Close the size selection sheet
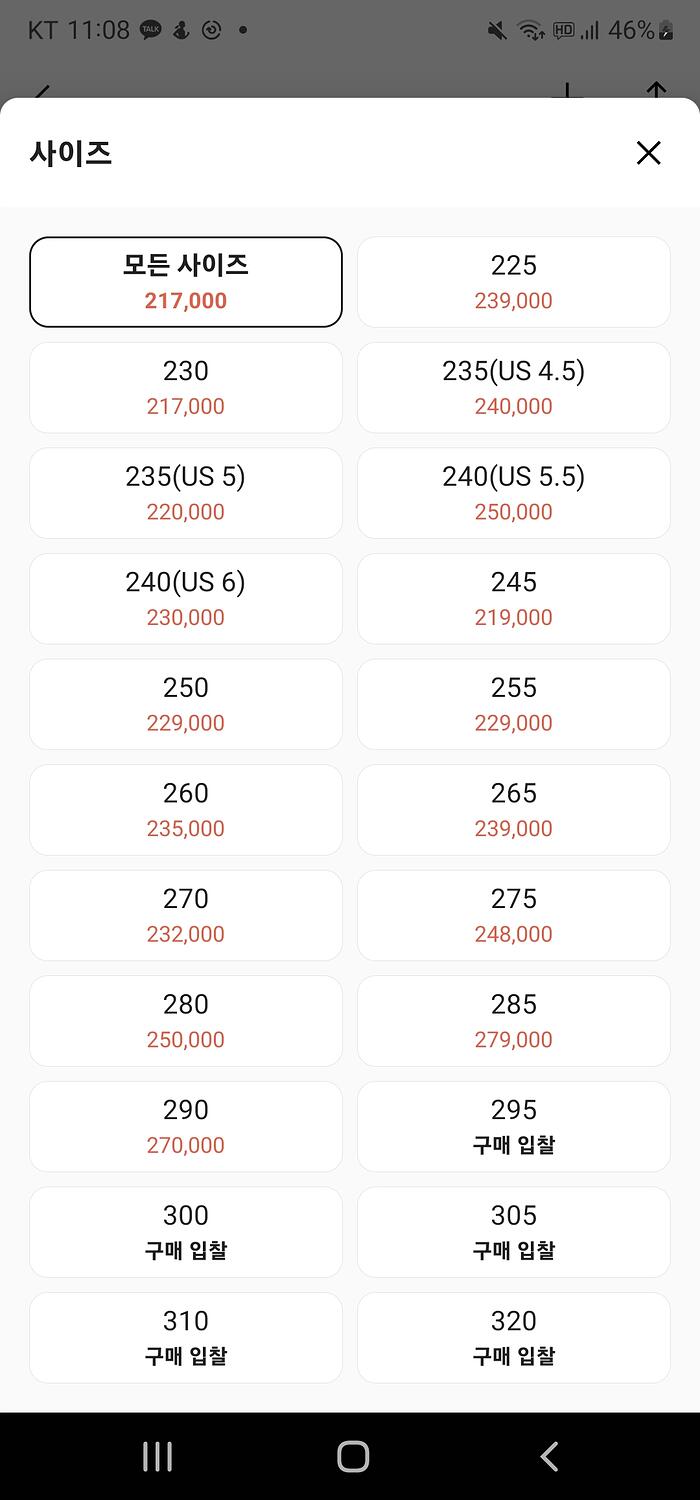Viewport: 700px width, 1500px height. [x=648, y=153]
